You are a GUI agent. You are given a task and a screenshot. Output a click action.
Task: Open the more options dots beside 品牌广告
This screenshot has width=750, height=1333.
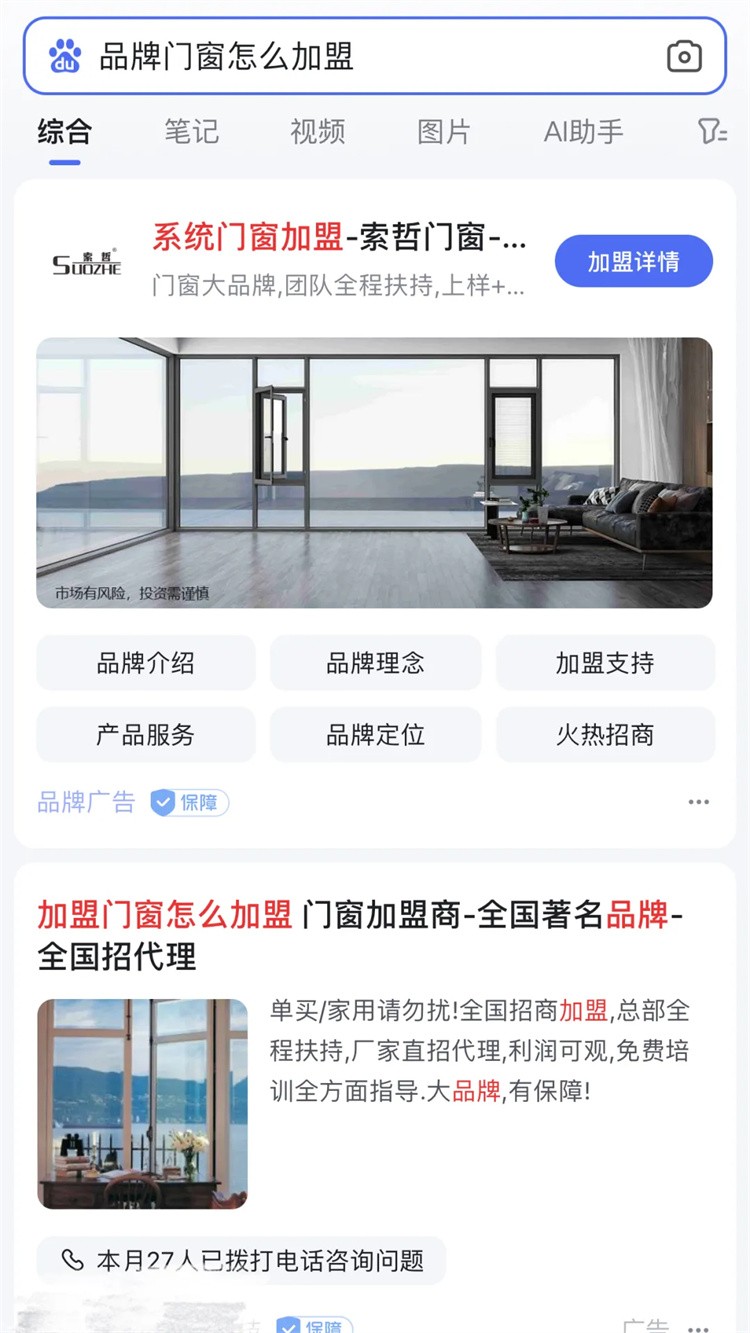698,802
